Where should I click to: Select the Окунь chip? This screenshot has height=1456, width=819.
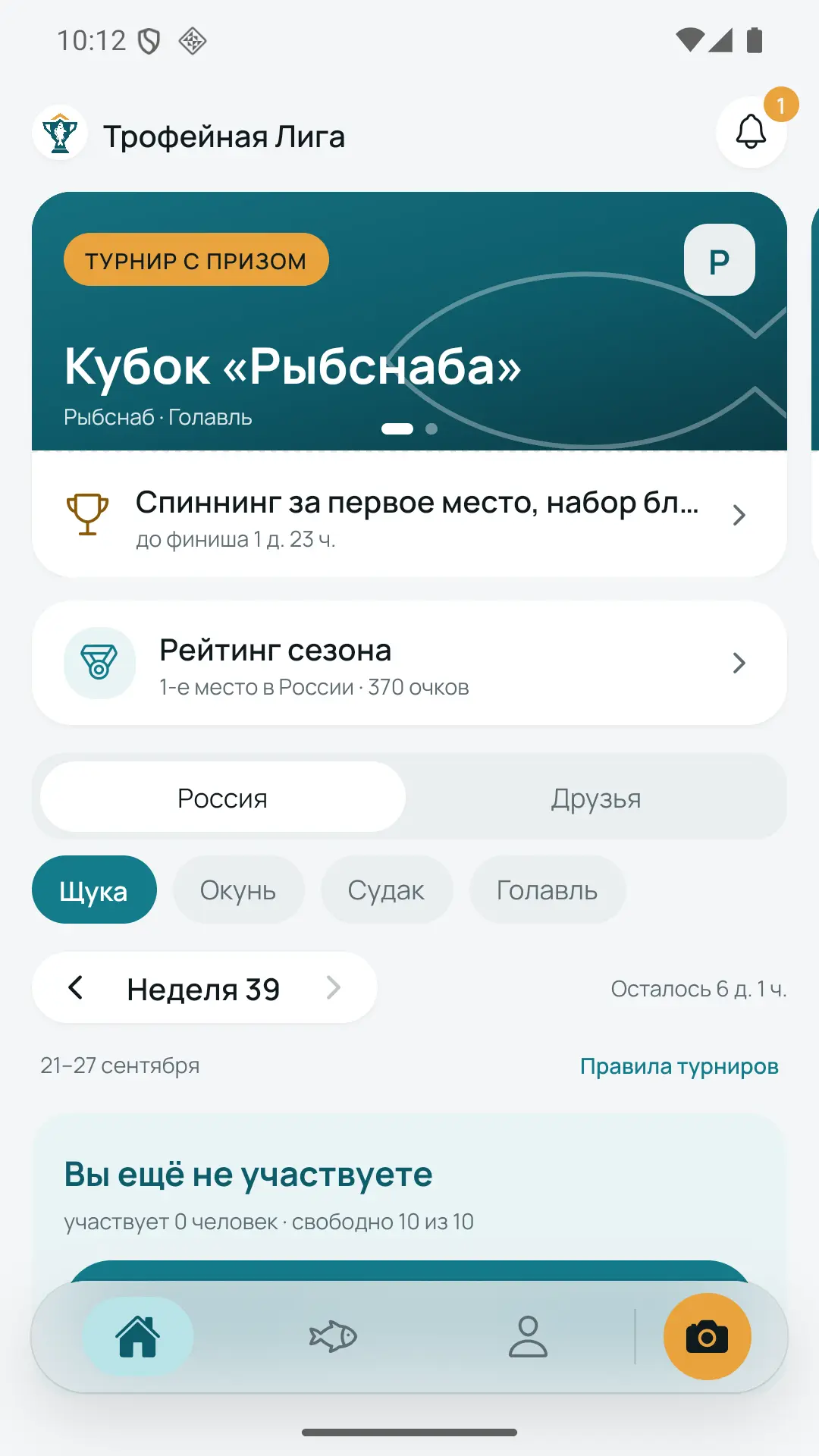(238, 890)
